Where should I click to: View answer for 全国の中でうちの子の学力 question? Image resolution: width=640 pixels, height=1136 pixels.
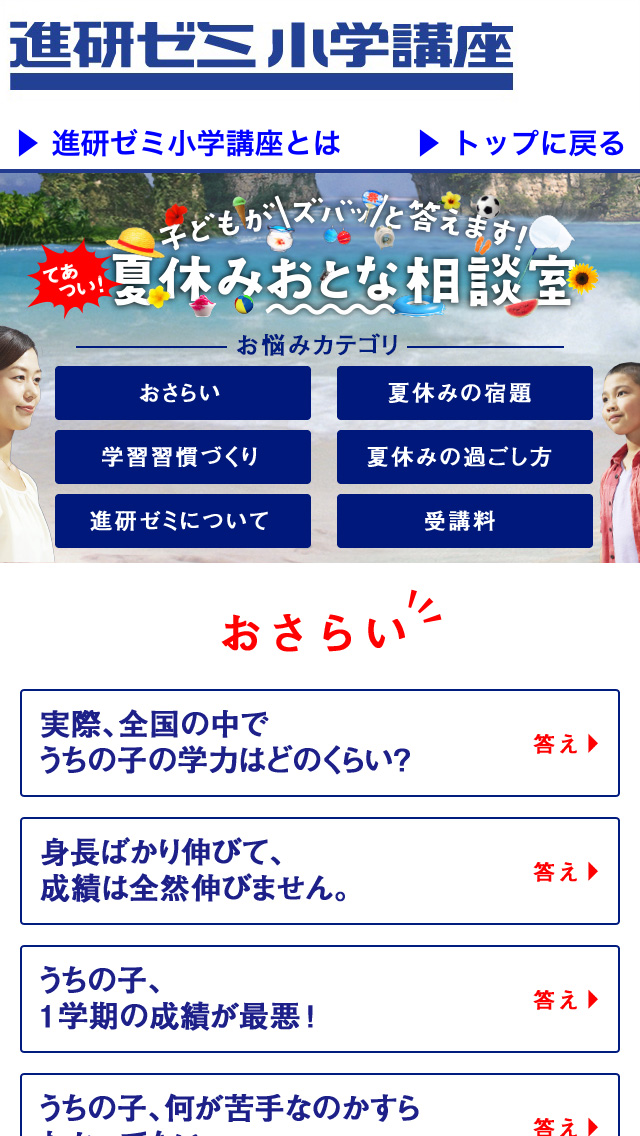[320, 743]
